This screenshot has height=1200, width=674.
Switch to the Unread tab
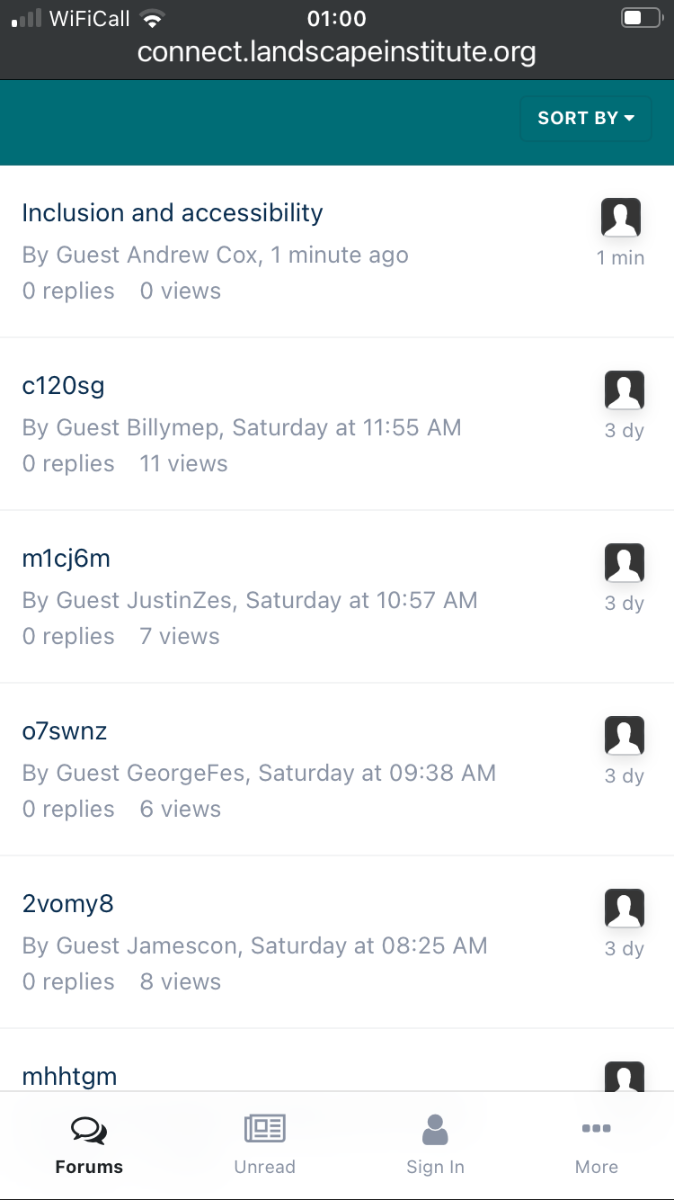click(x=265, y=1145)
